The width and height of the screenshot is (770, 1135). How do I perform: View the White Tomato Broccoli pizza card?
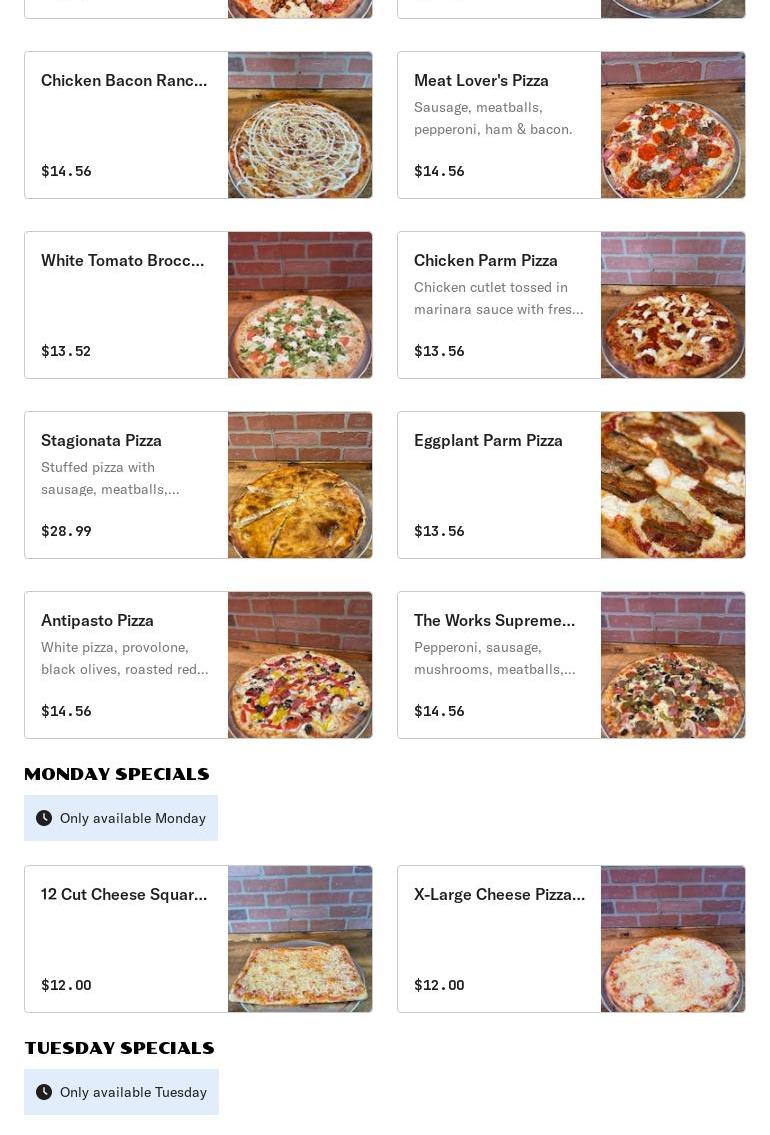pyautogui.click(x=198, y=305)
